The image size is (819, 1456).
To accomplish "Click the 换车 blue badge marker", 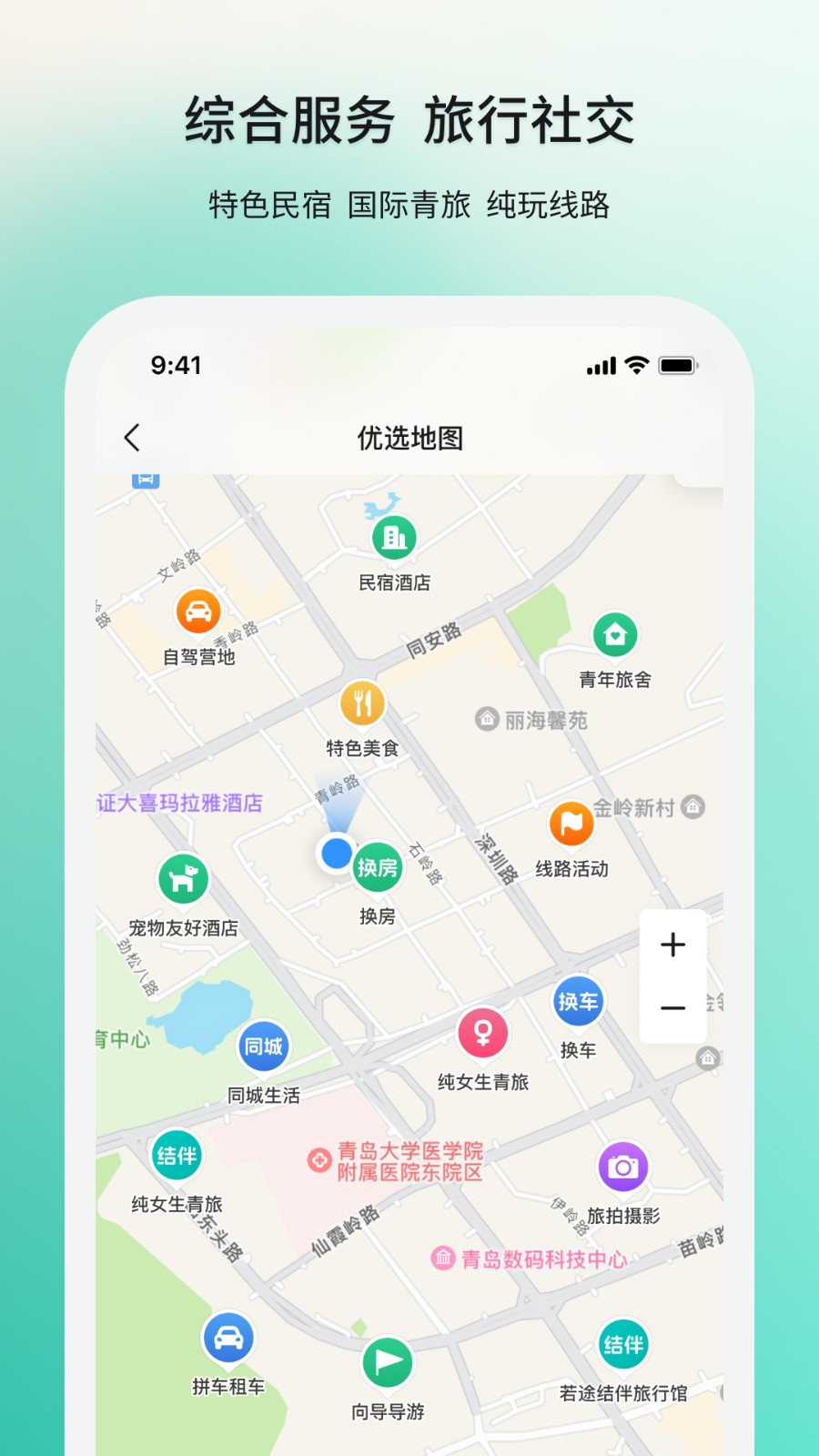I will (579, 1001).
